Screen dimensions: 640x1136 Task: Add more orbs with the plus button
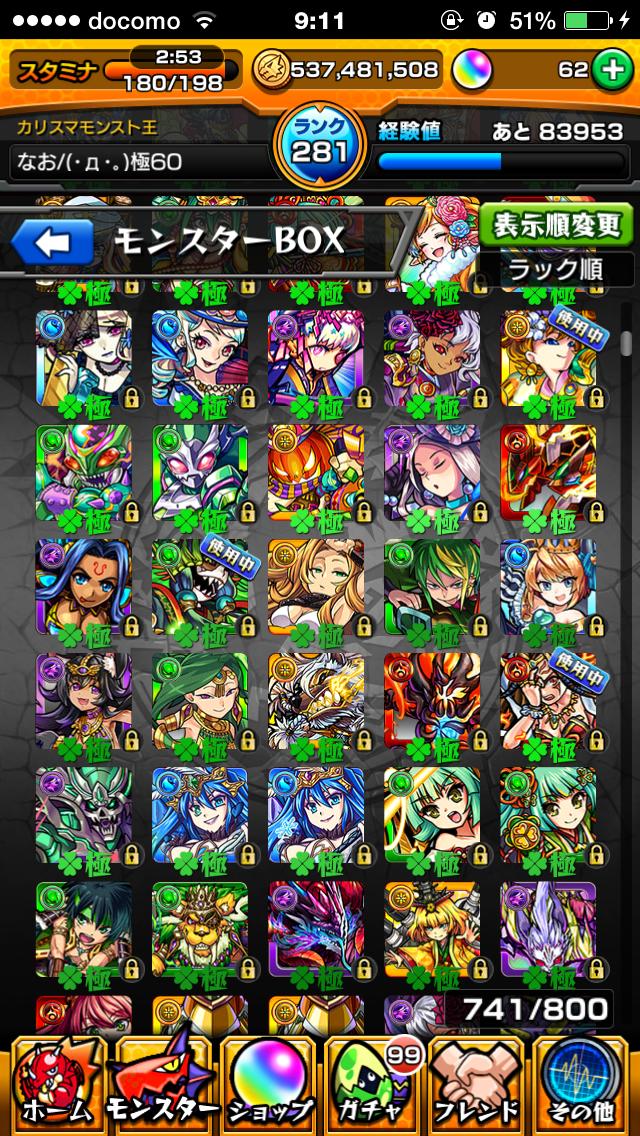point(609,70)
